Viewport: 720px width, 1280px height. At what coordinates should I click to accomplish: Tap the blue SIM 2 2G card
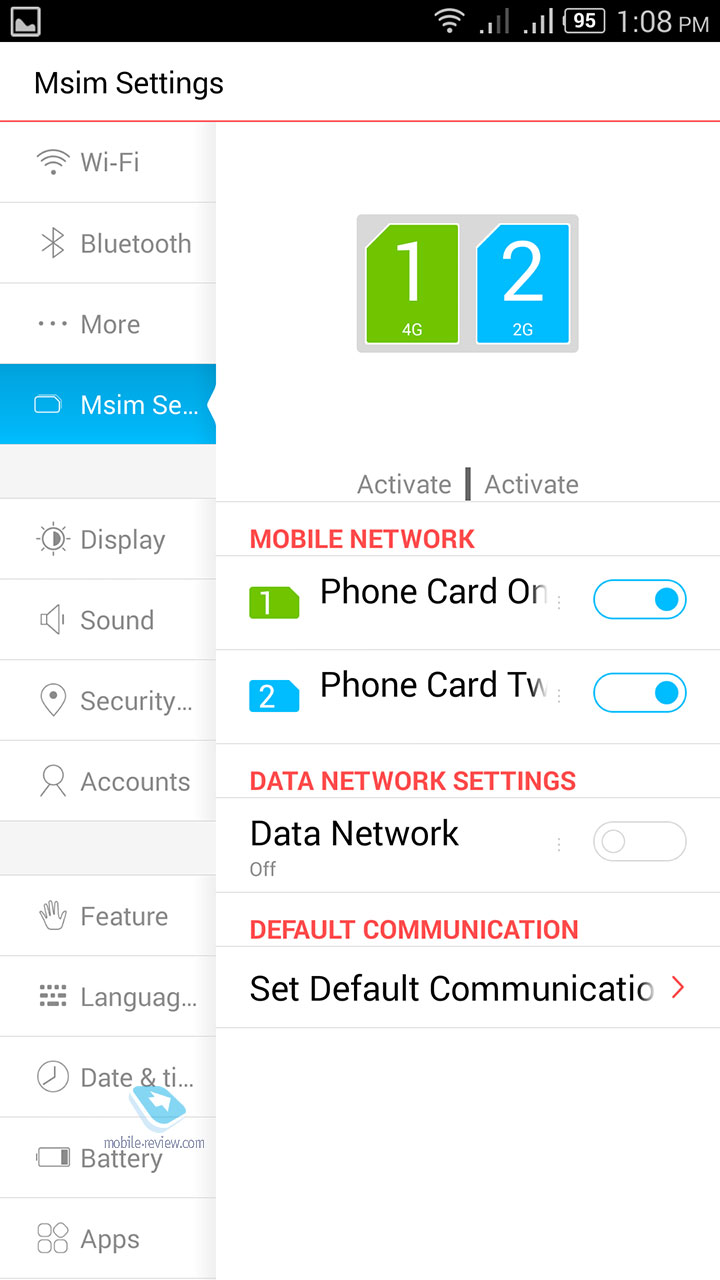click(x=523, y=284)
